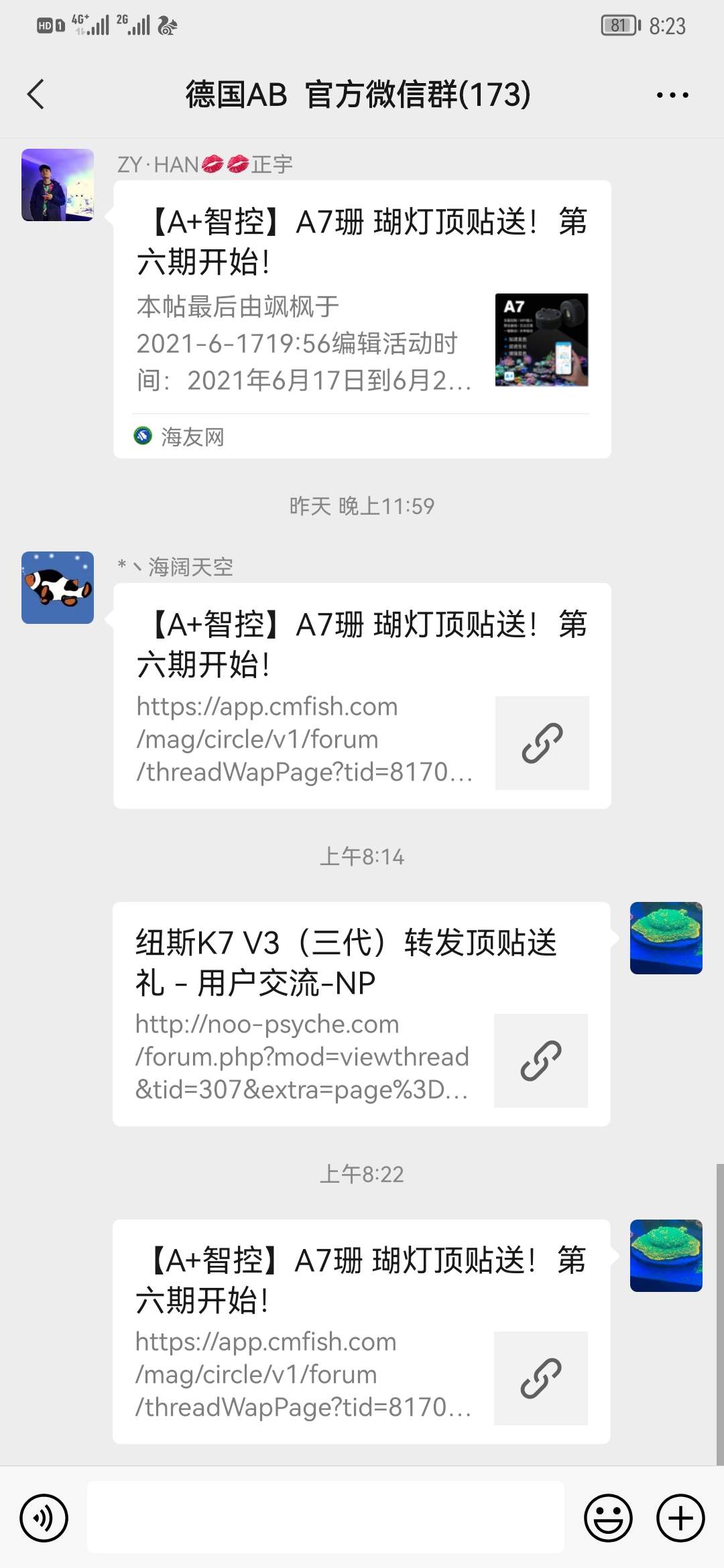Tap my avatar beside the 纽斯K7 message
The width and height of the screenshot is (724, 1568).
pos(666,937)
